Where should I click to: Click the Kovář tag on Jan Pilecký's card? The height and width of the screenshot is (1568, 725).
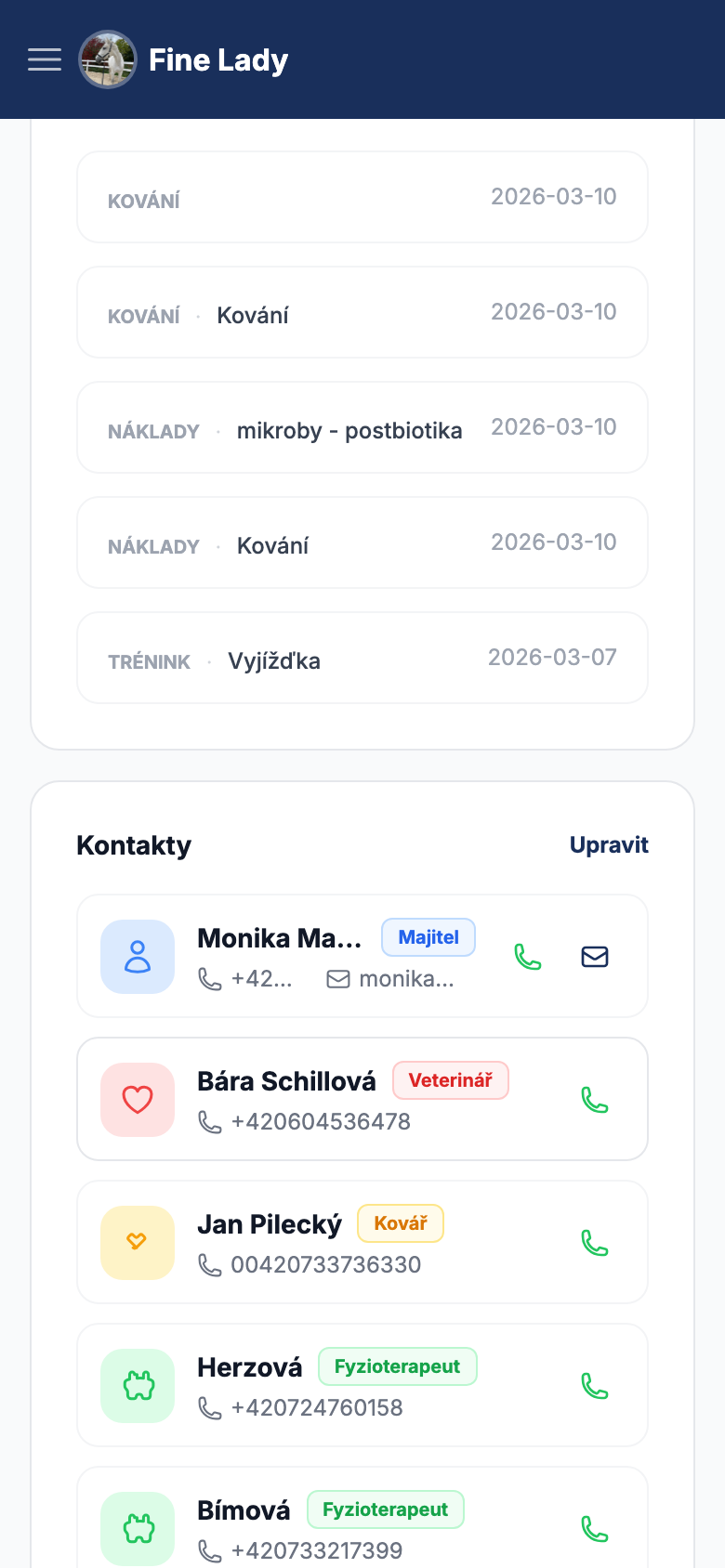click(401, 1223)
